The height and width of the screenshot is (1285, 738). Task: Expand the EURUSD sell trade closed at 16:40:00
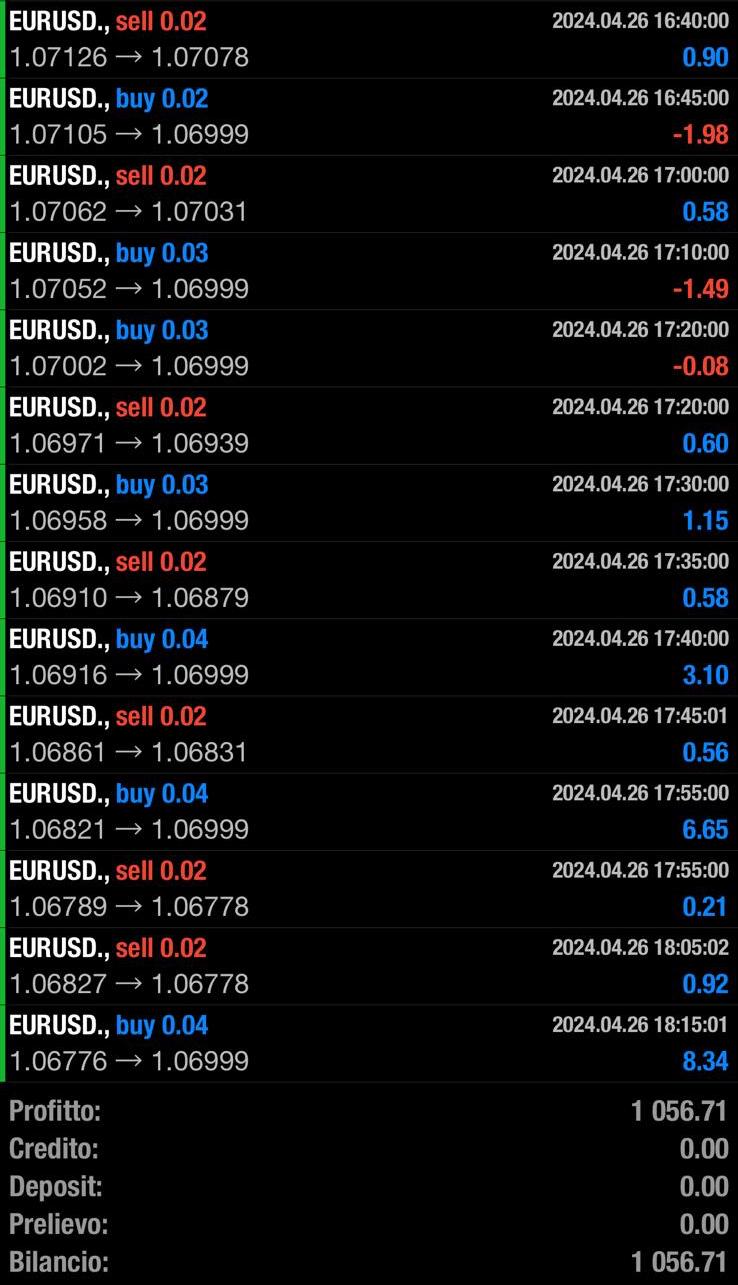369,39
